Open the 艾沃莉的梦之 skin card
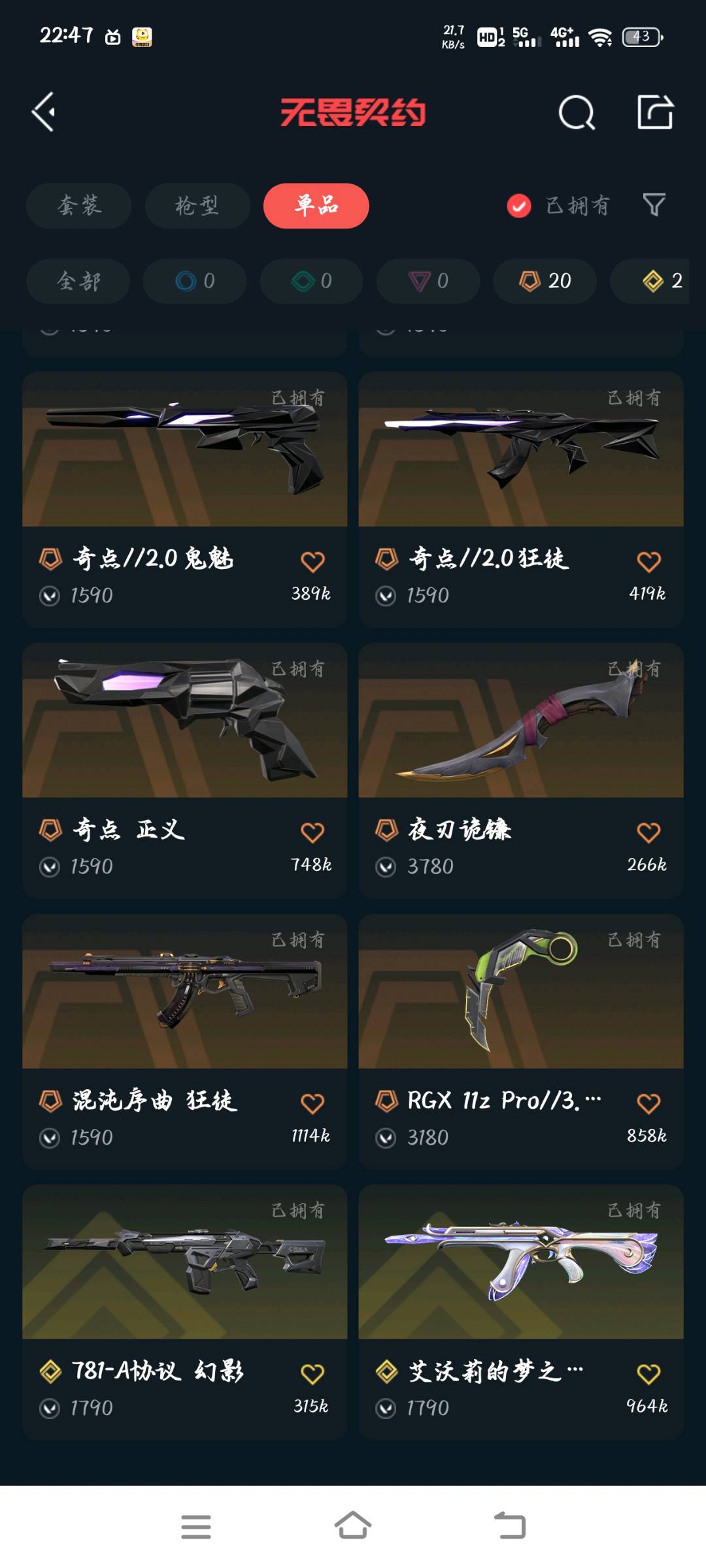Viewport: 706px width, 1568px height. click(x=520, y=1262)
